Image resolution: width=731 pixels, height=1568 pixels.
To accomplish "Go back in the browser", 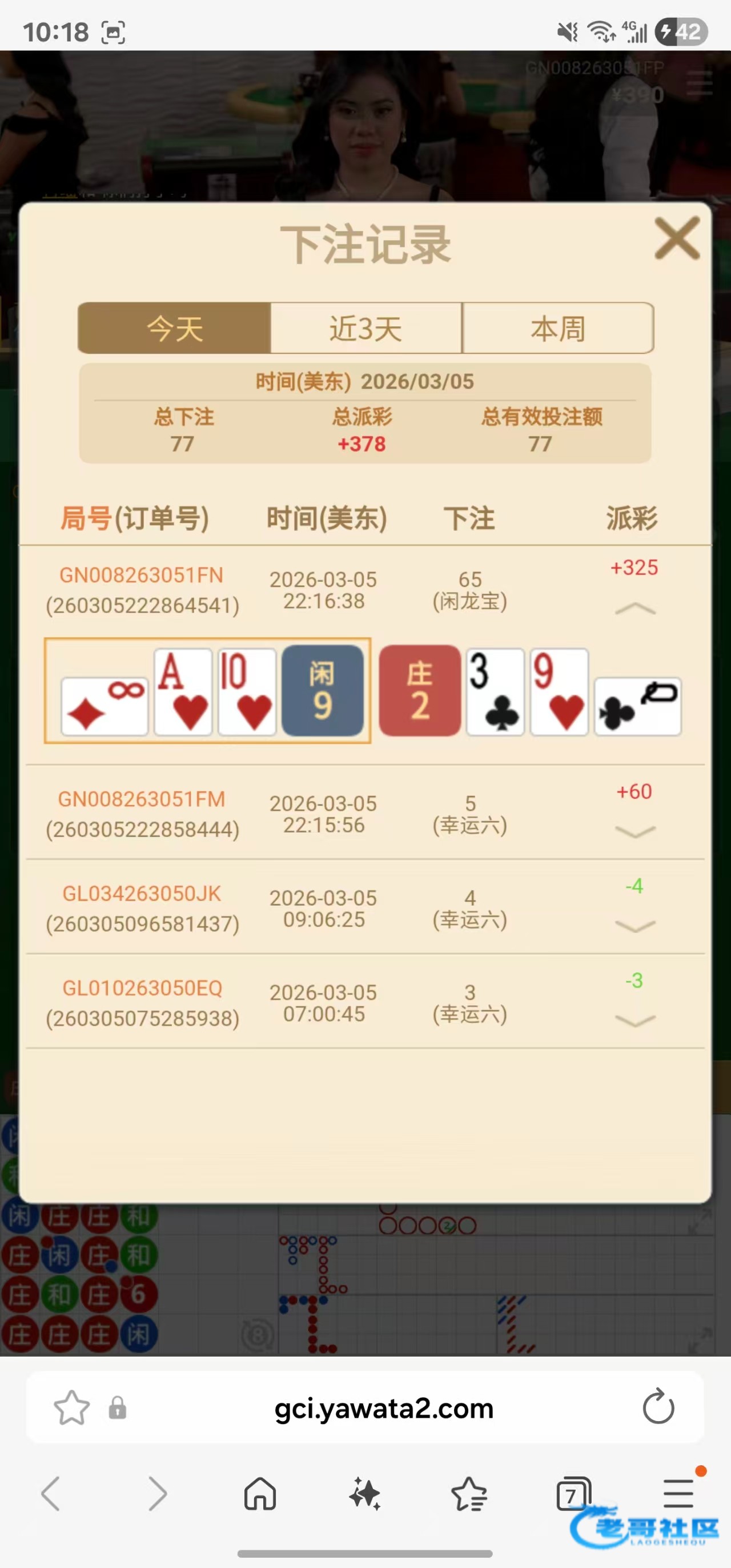I will 50,1493.
